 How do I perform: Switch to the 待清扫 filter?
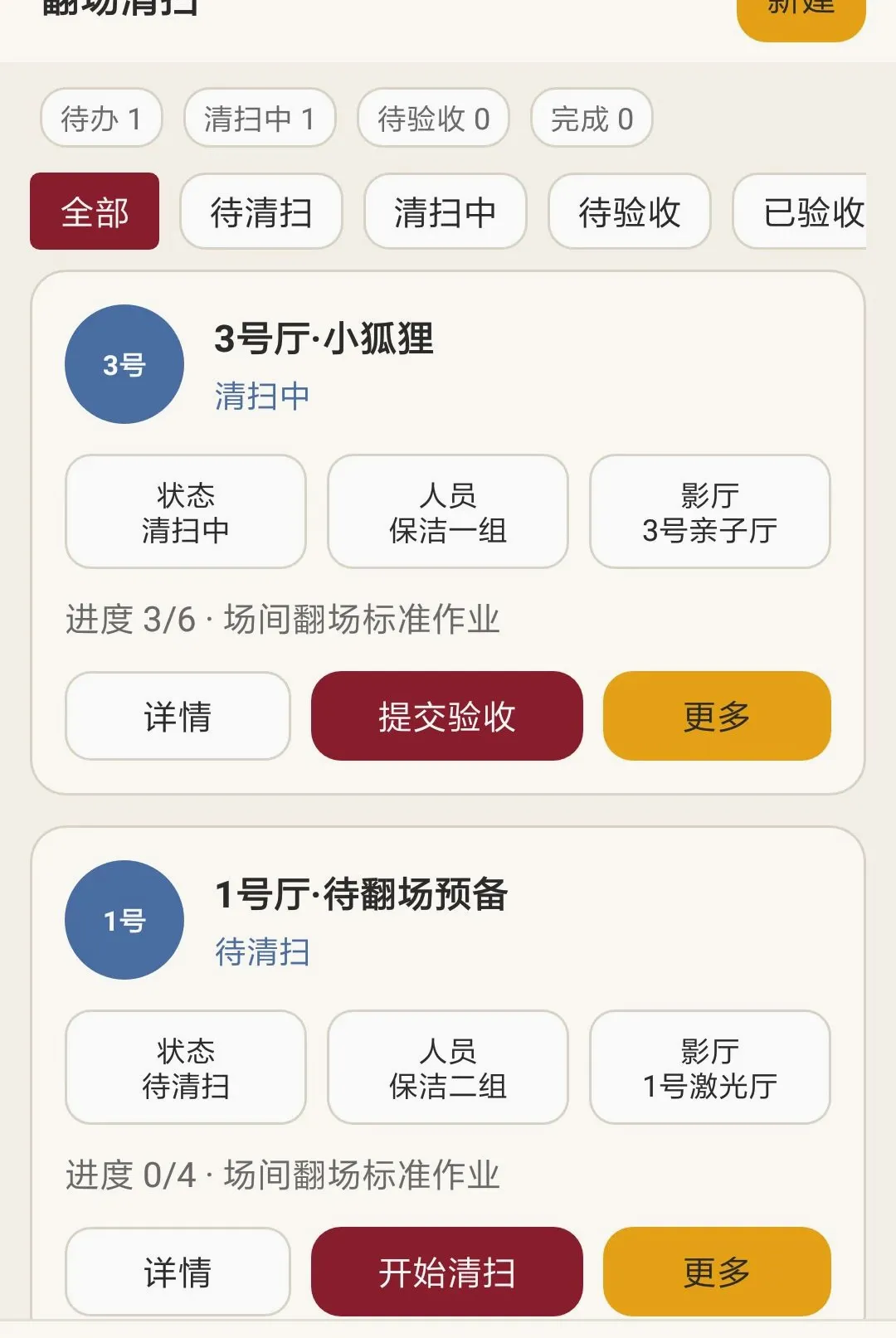pos(261,212)
